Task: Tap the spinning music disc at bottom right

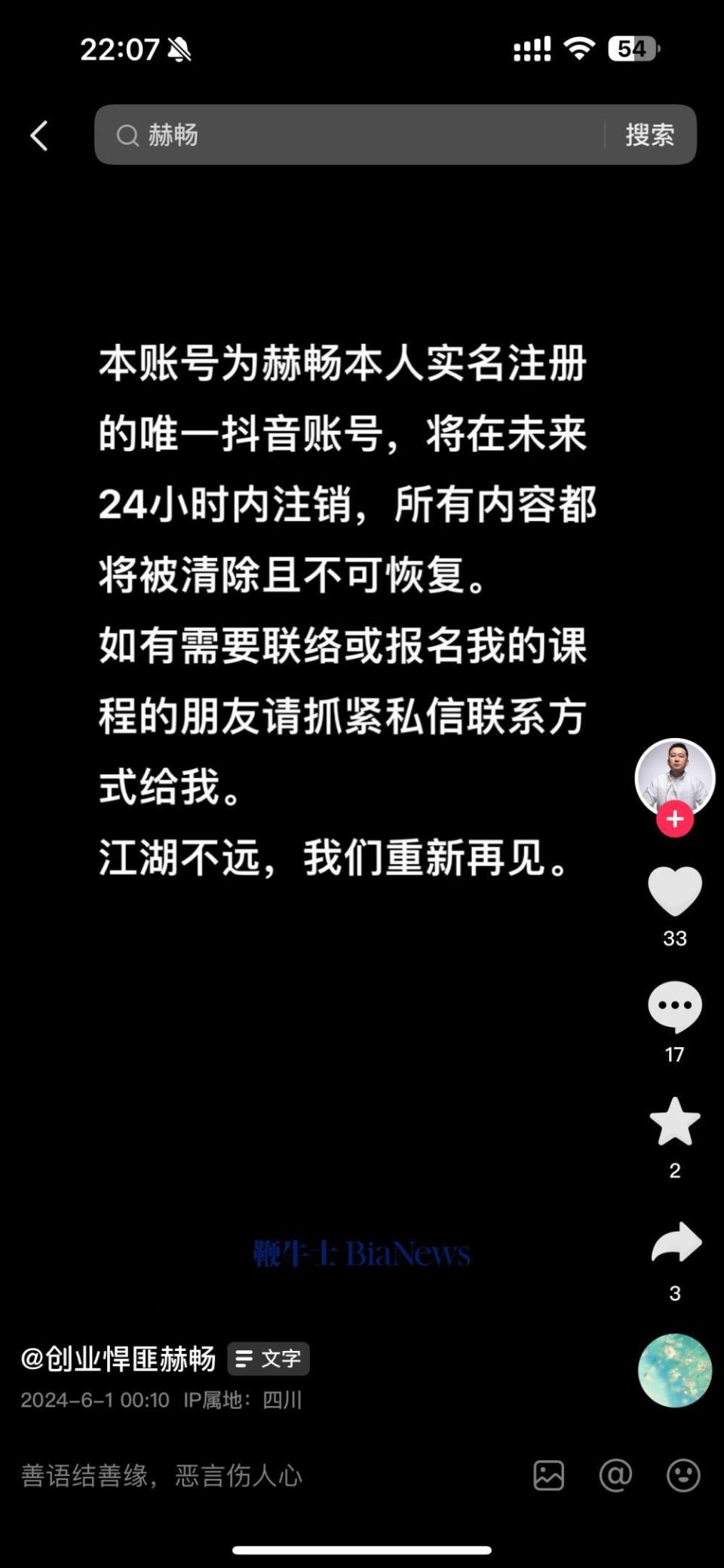Action: pos(673,1370)
